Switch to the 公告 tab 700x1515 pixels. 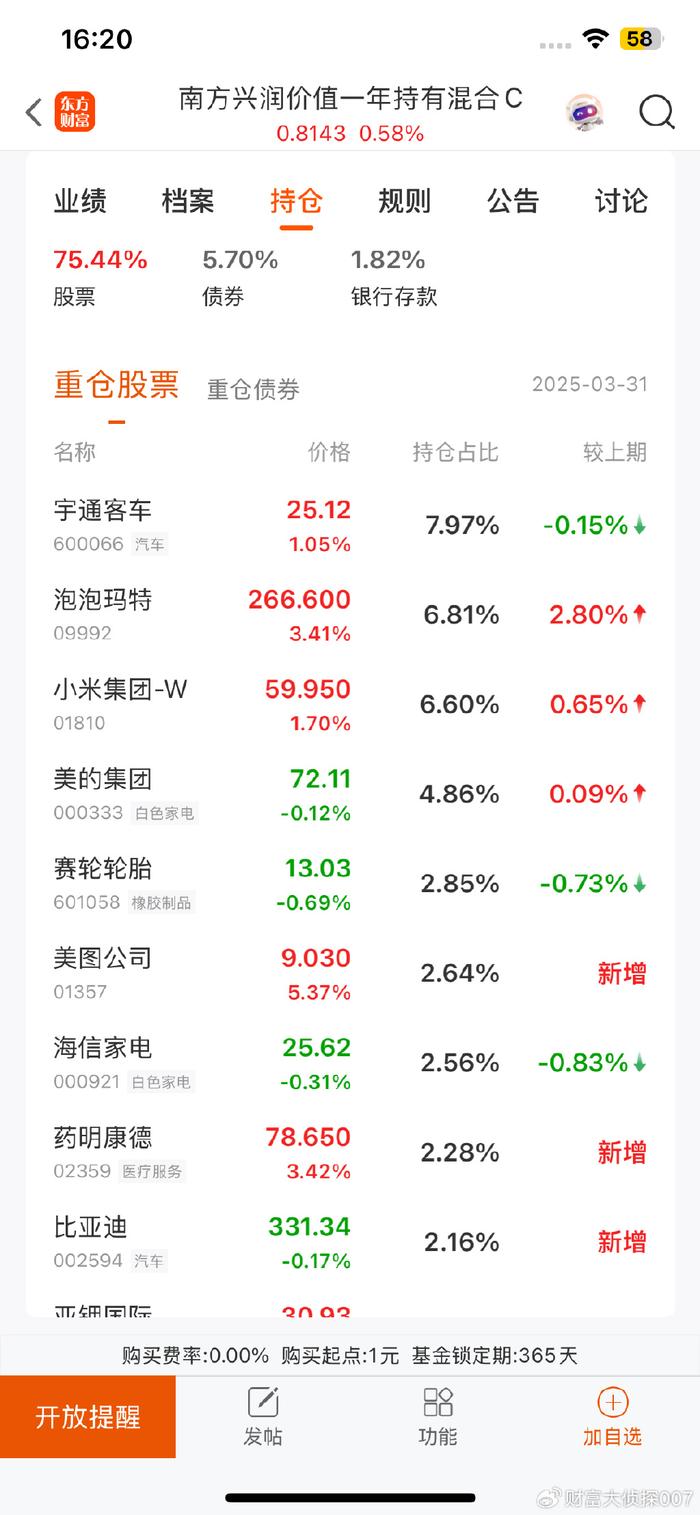click(x=513, y=201)
